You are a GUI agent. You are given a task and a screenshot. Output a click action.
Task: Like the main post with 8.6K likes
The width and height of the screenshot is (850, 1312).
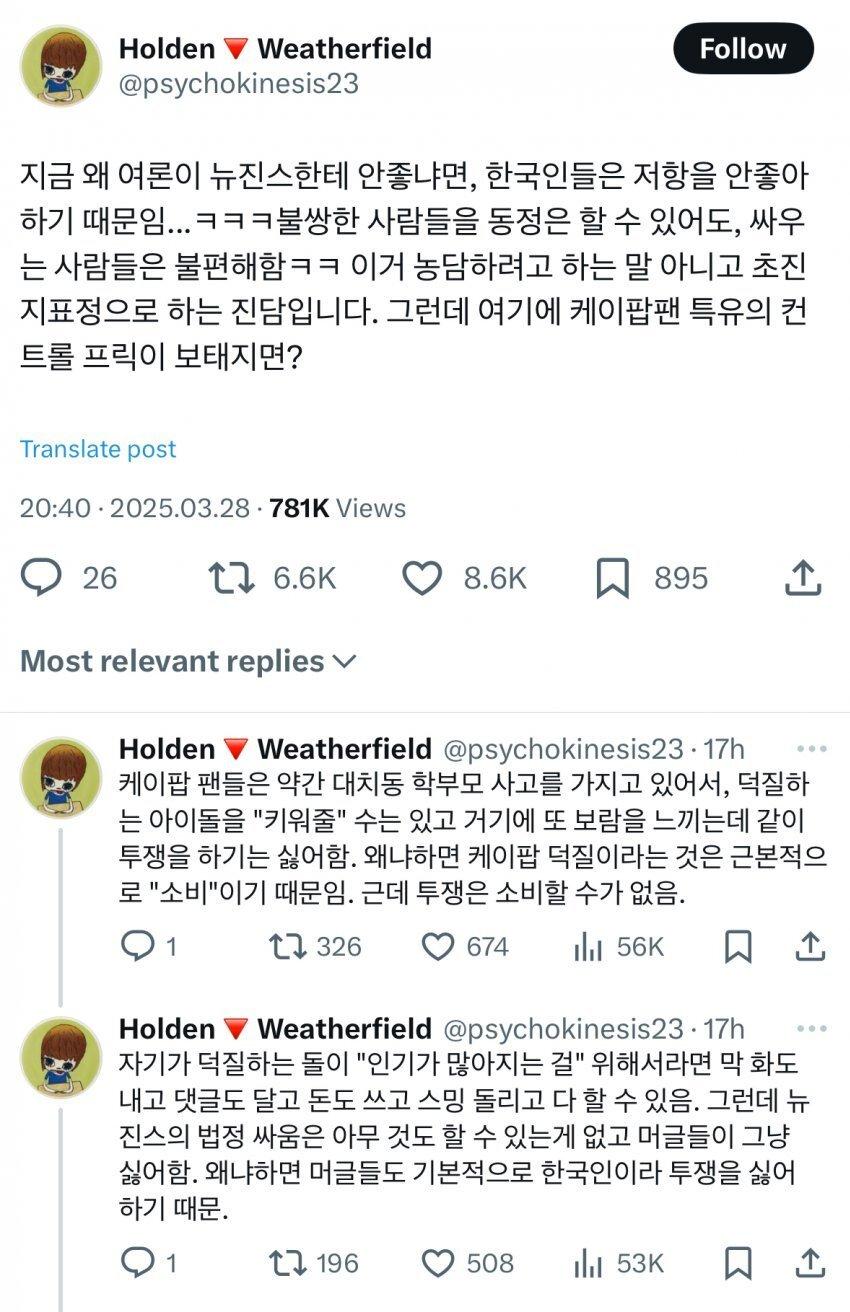coord(422,578)
